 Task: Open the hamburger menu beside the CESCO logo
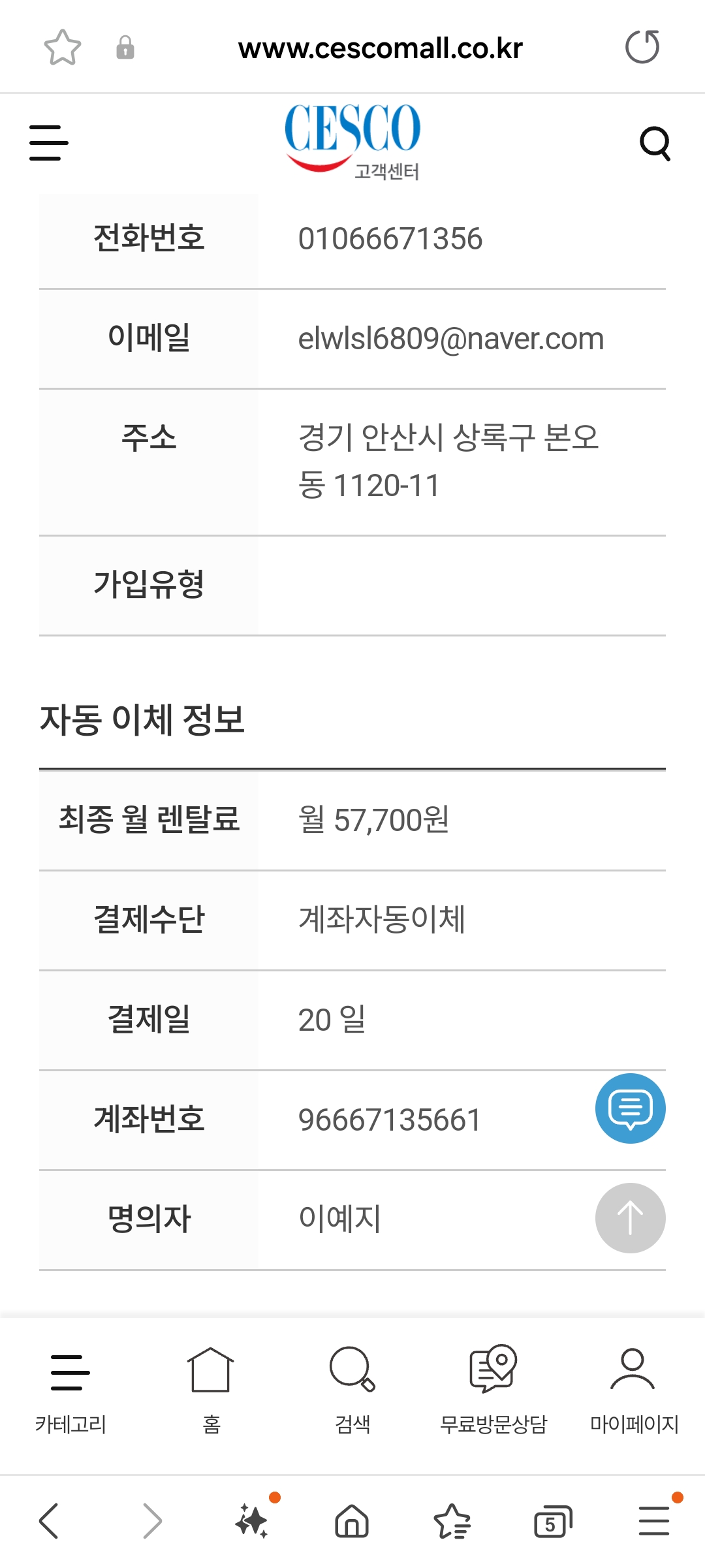point(49,143)
